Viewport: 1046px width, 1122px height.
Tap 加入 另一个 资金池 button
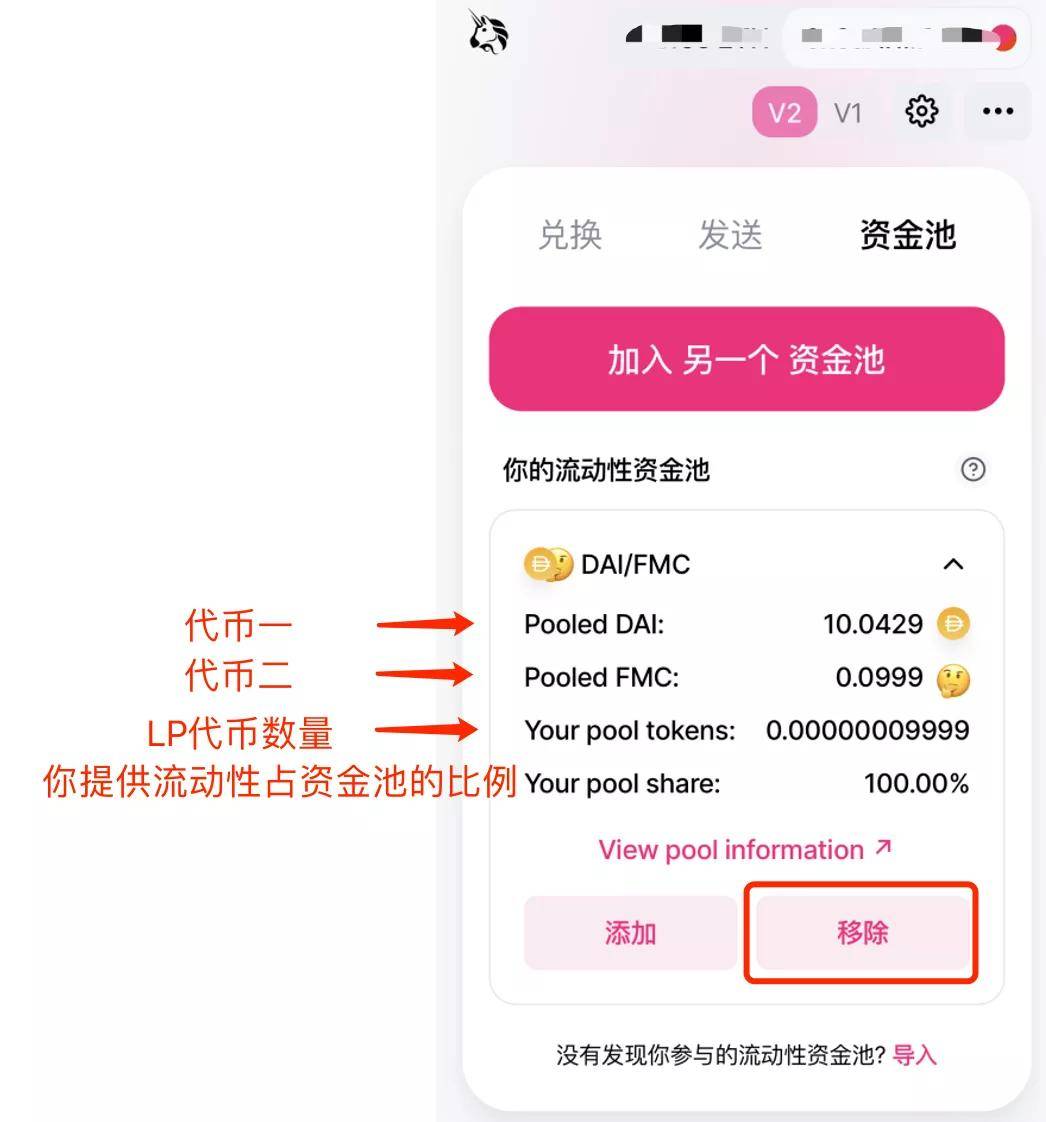click(x=746, y=359)
